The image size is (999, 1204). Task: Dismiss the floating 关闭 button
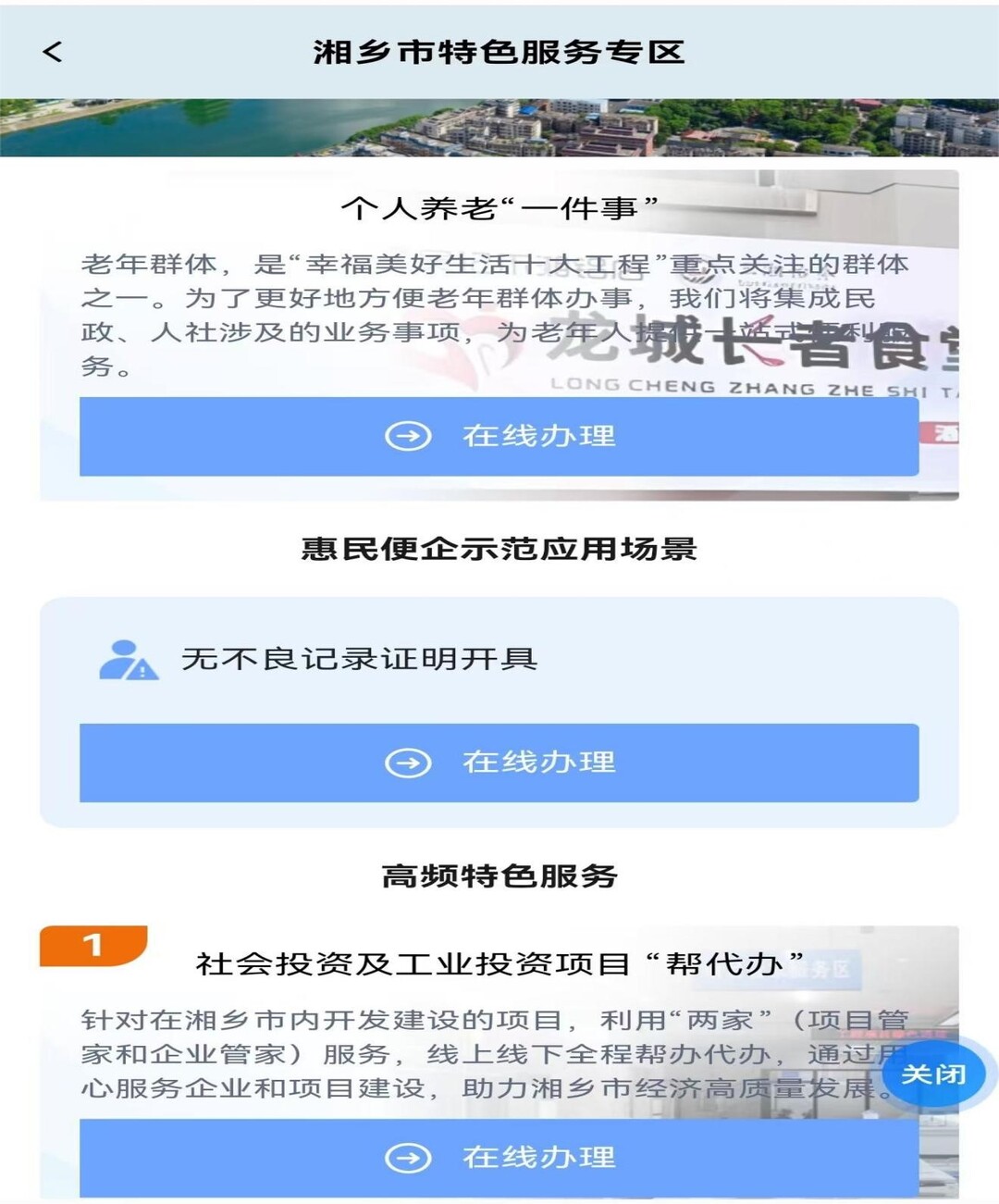933,1074
